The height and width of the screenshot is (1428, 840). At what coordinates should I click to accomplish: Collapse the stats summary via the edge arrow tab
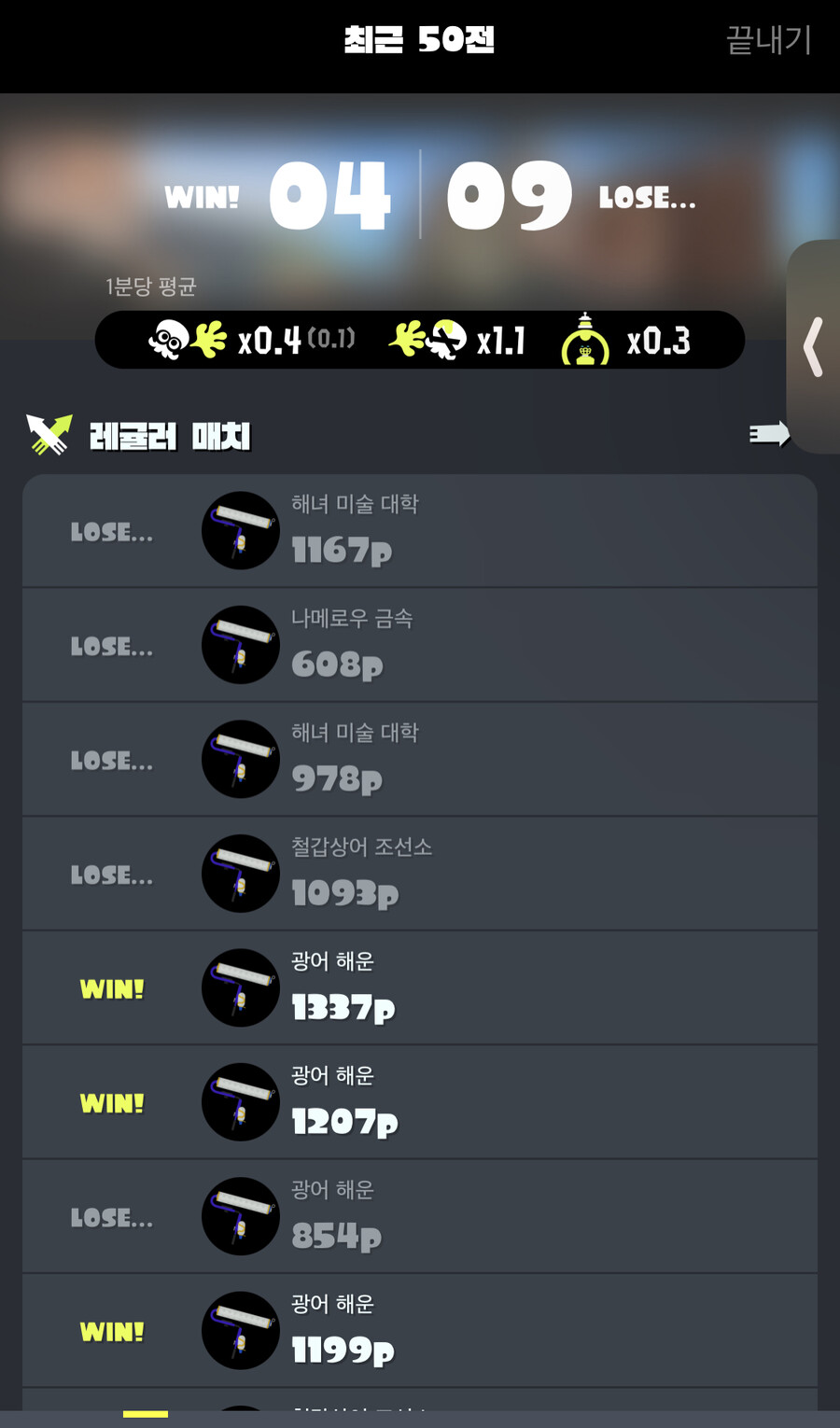click(811, 347)
